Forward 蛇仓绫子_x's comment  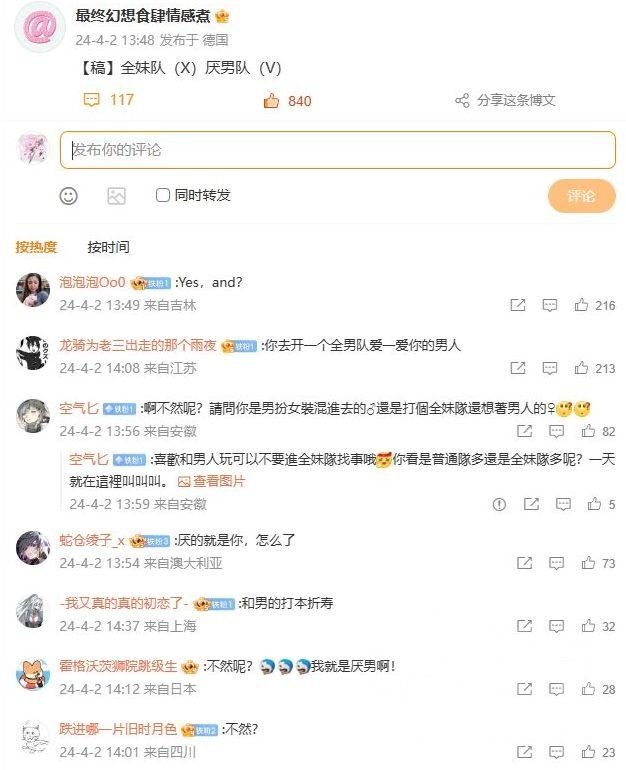(519, 563)
